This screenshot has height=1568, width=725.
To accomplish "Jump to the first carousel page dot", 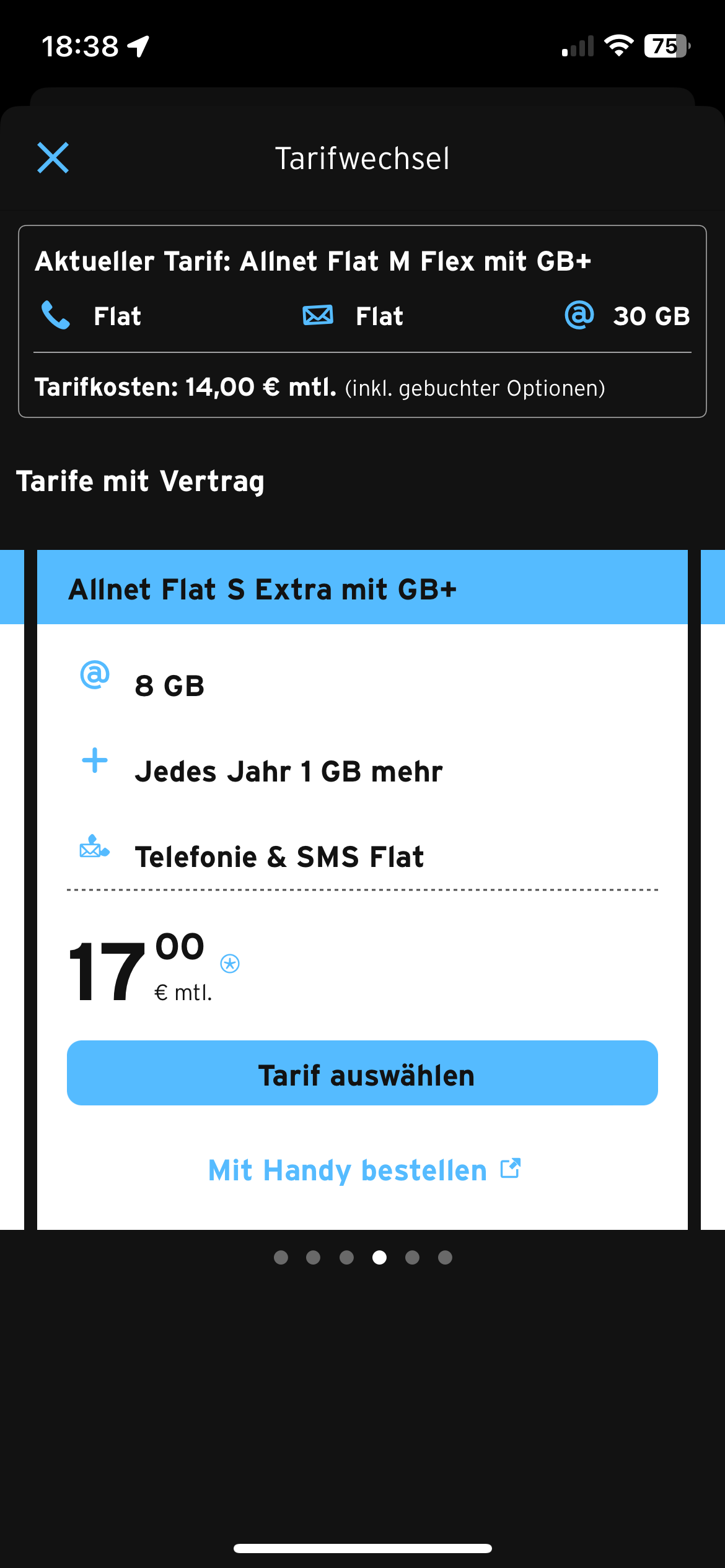I will point(281,1257).
